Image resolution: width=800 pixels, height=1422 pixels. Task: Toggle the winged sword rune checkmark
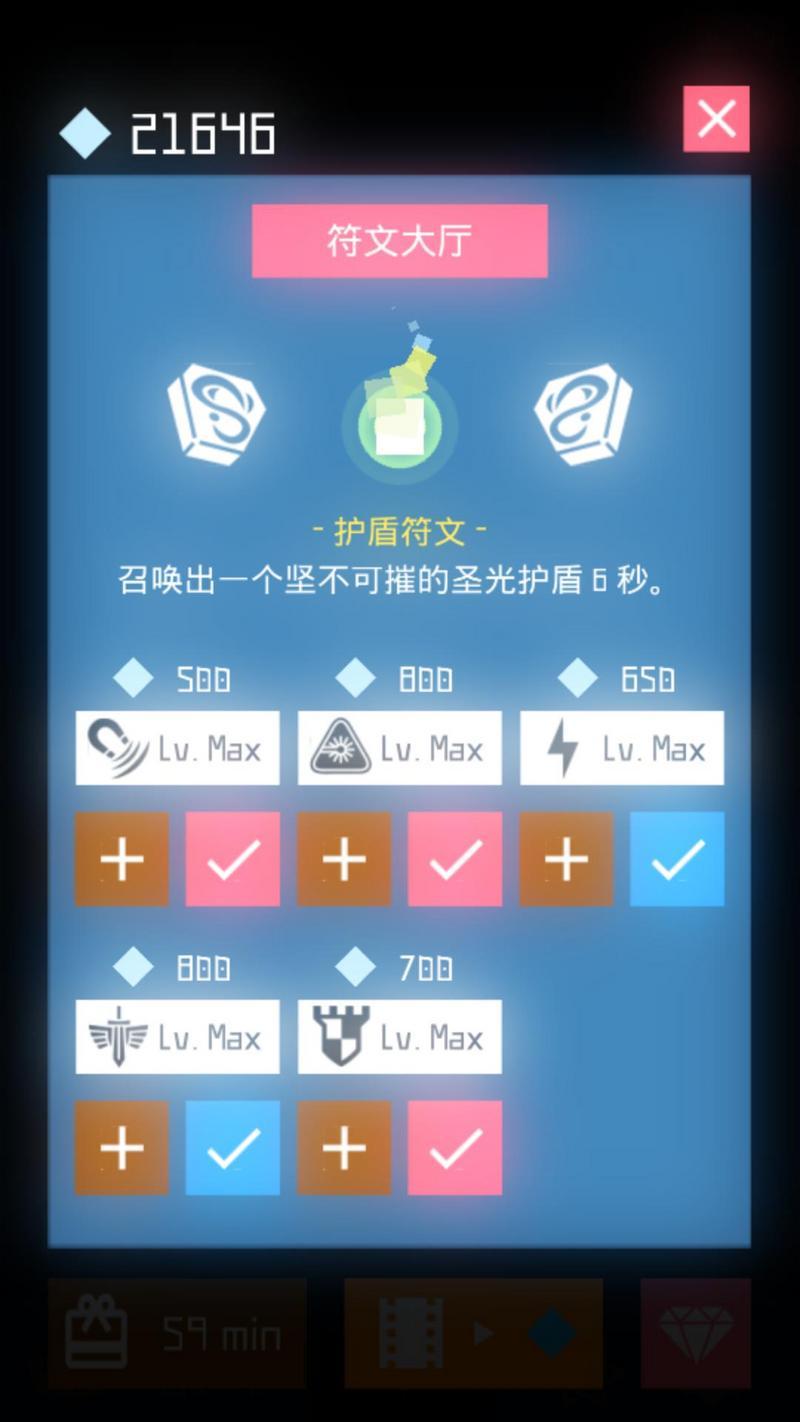pos(233,1148)
